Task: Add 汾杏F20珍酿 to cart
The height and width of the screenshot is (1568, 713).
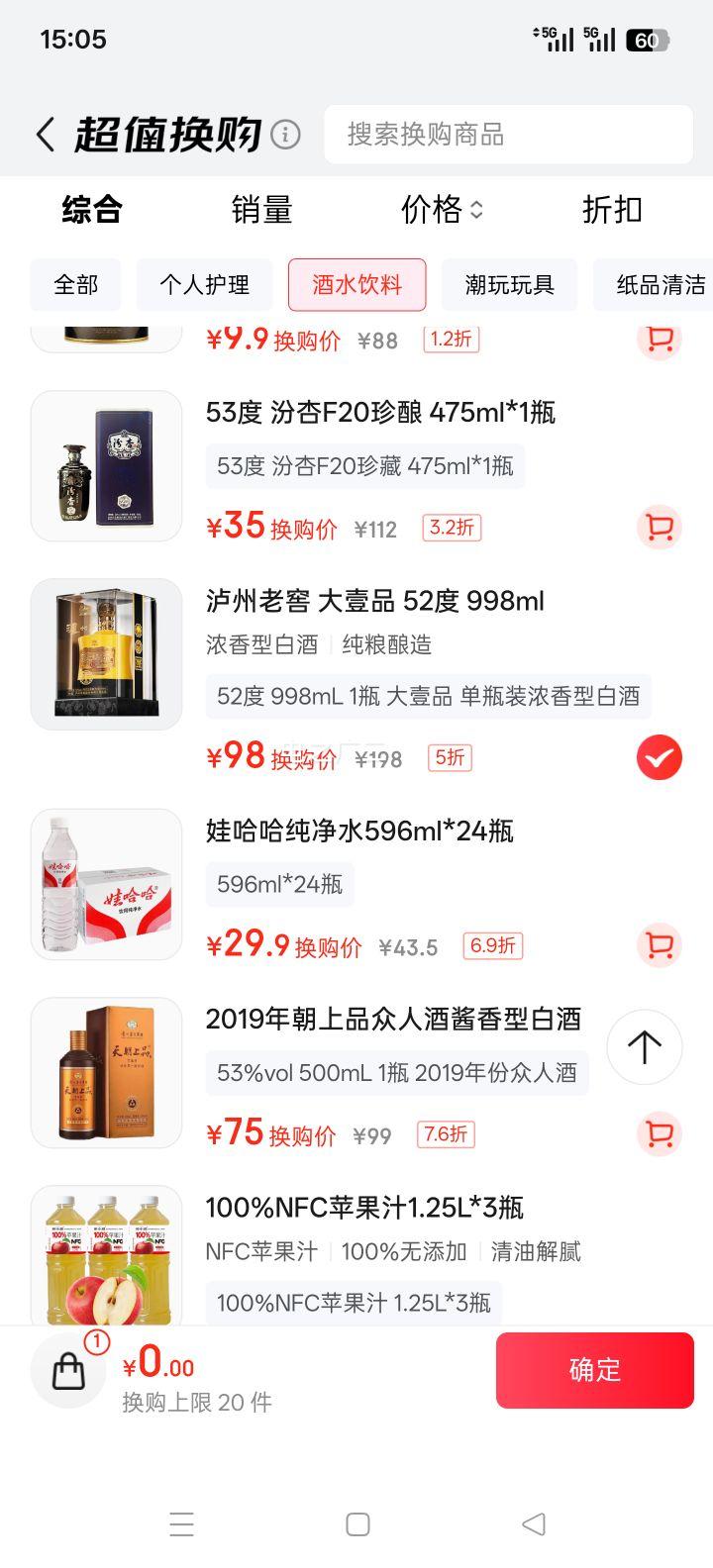Action: (x=659, y=527)
